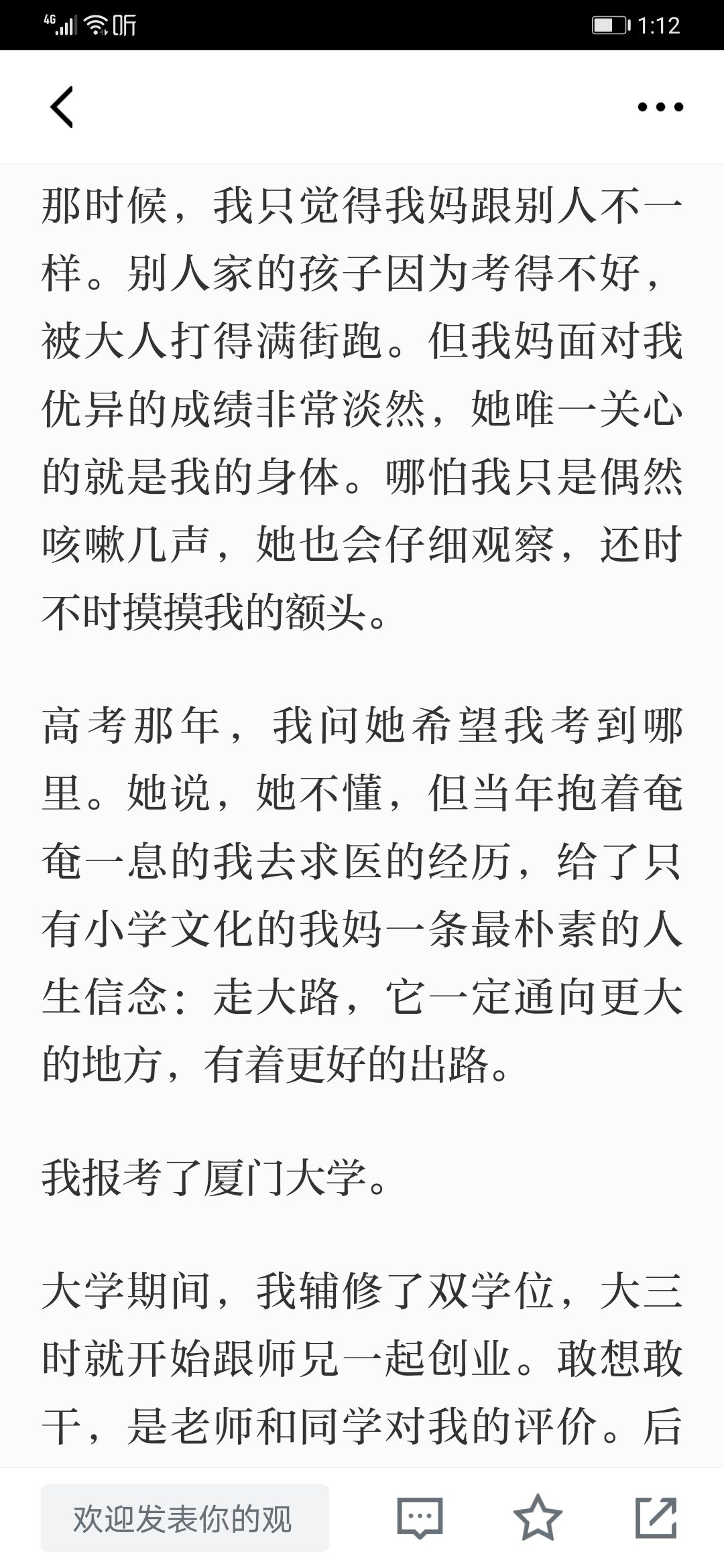Open the comments speech-bubble icon
724x1568 pixels.
tap(420, 1517)
